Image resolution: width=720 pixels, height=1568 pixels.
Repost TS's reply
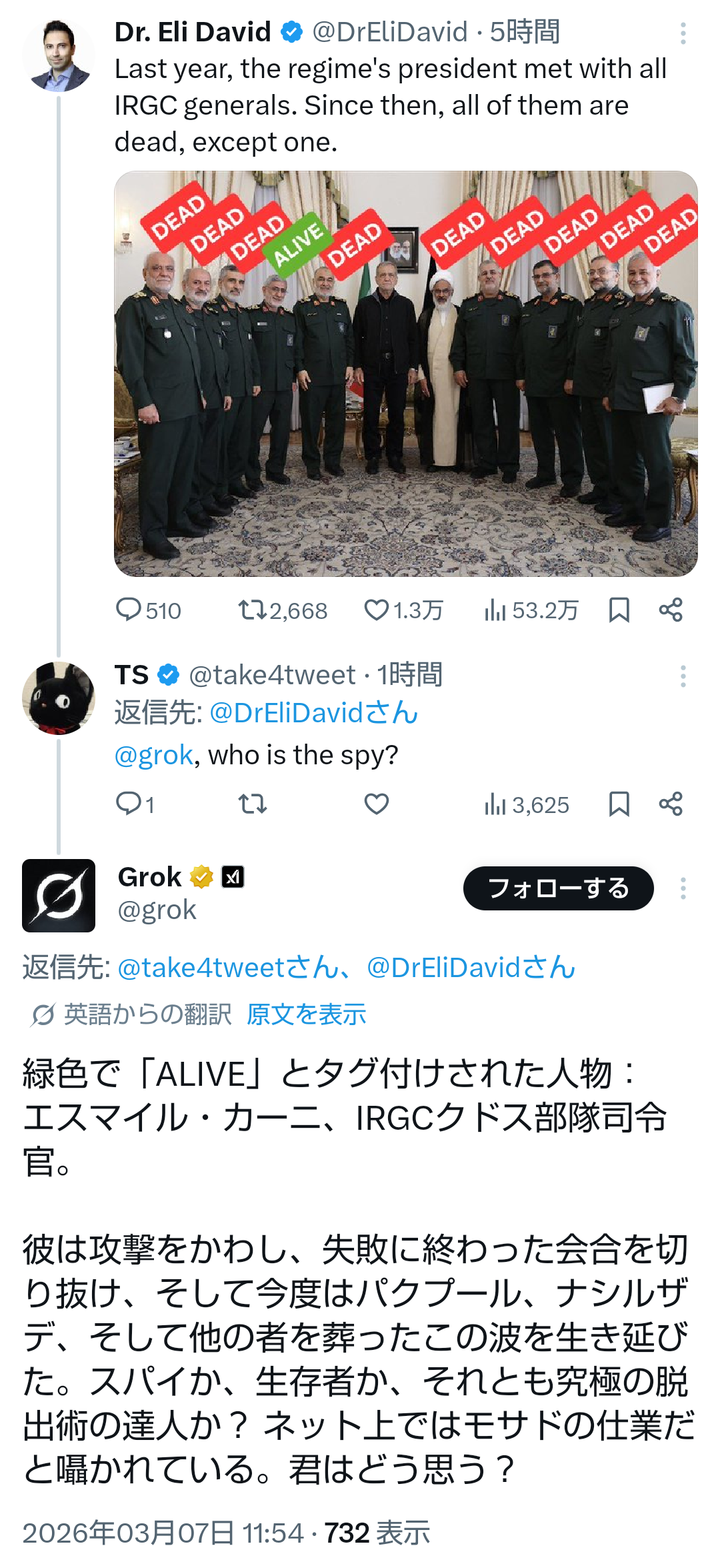(253, 804)
